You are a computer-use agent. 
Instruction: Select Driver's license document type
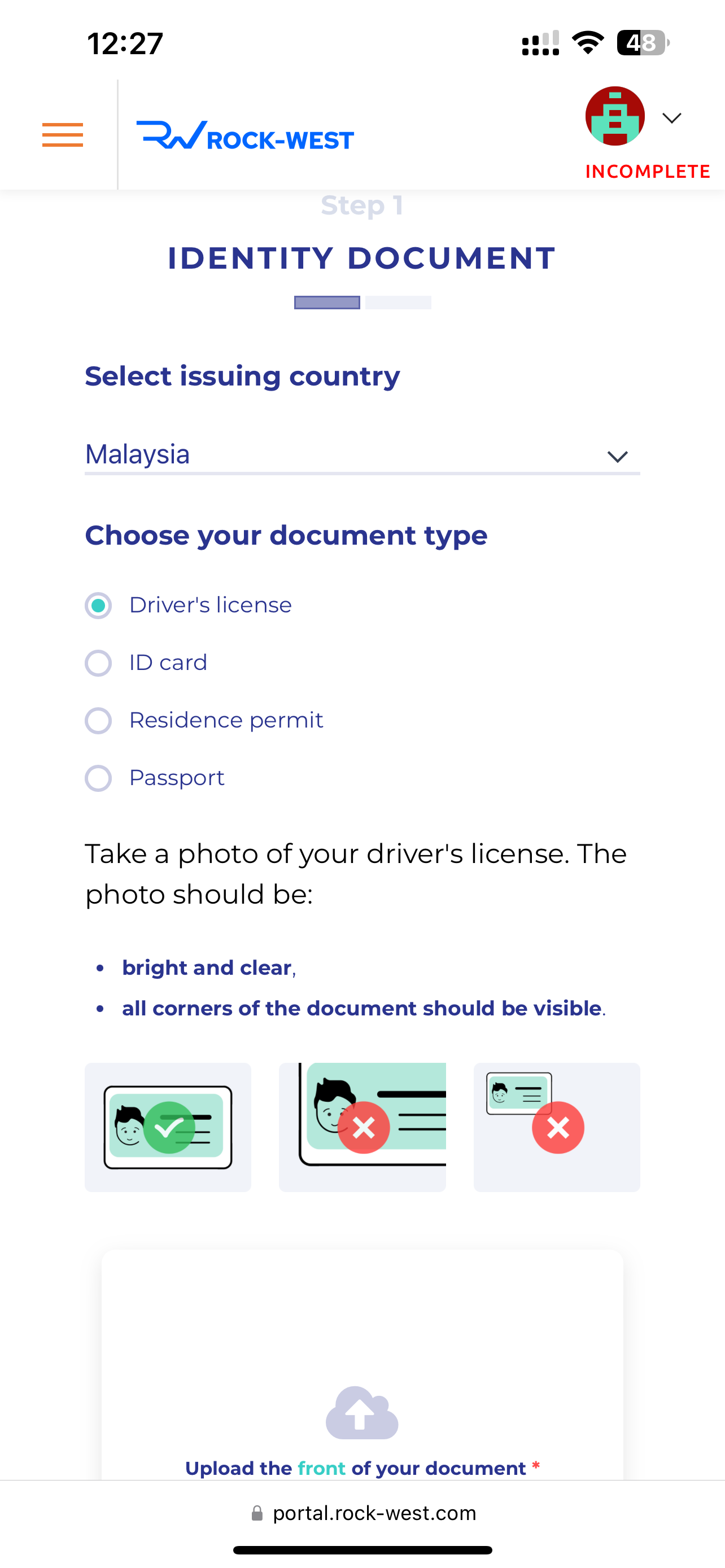click(x=189, y=605)
